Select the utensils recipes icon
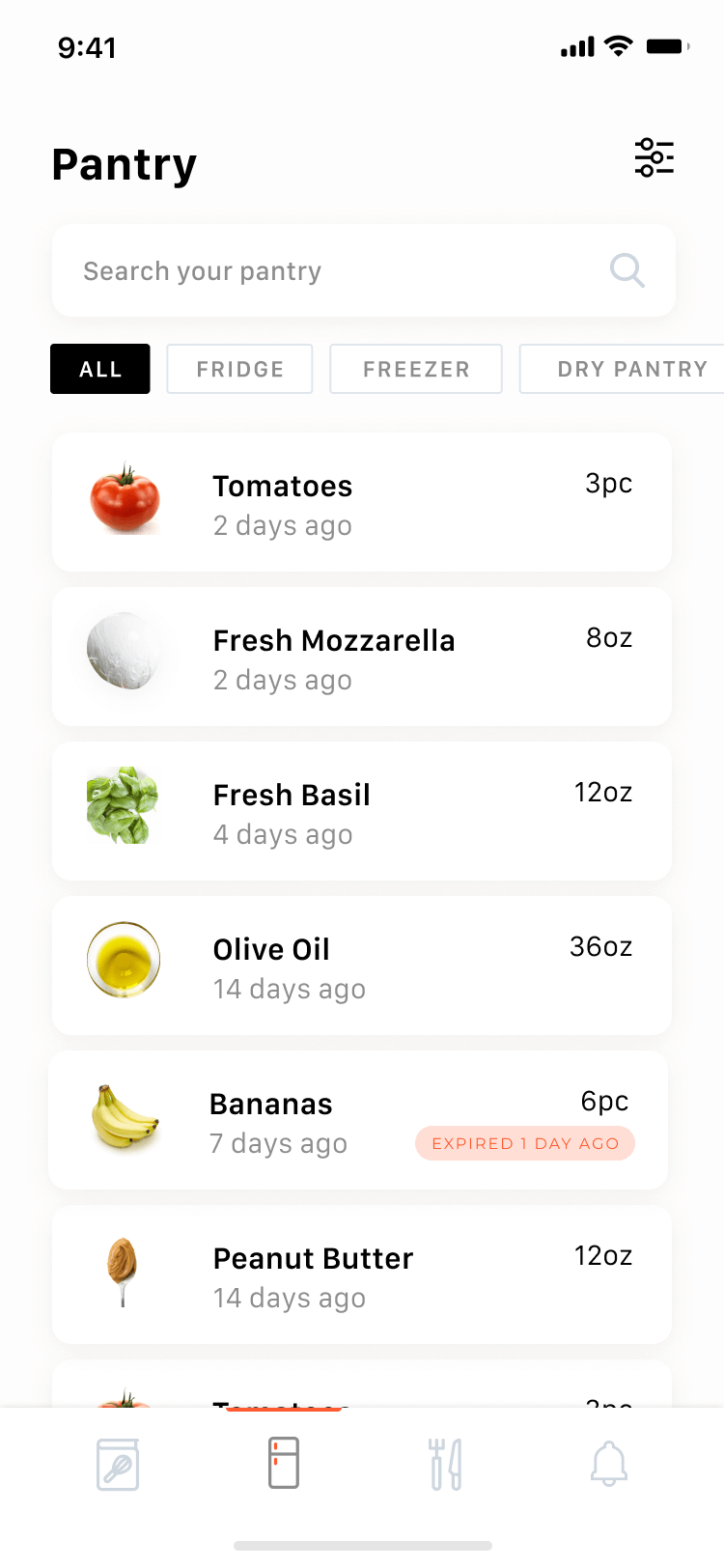This screenshot has height=1568, width=724. [x=444, y=1463]
